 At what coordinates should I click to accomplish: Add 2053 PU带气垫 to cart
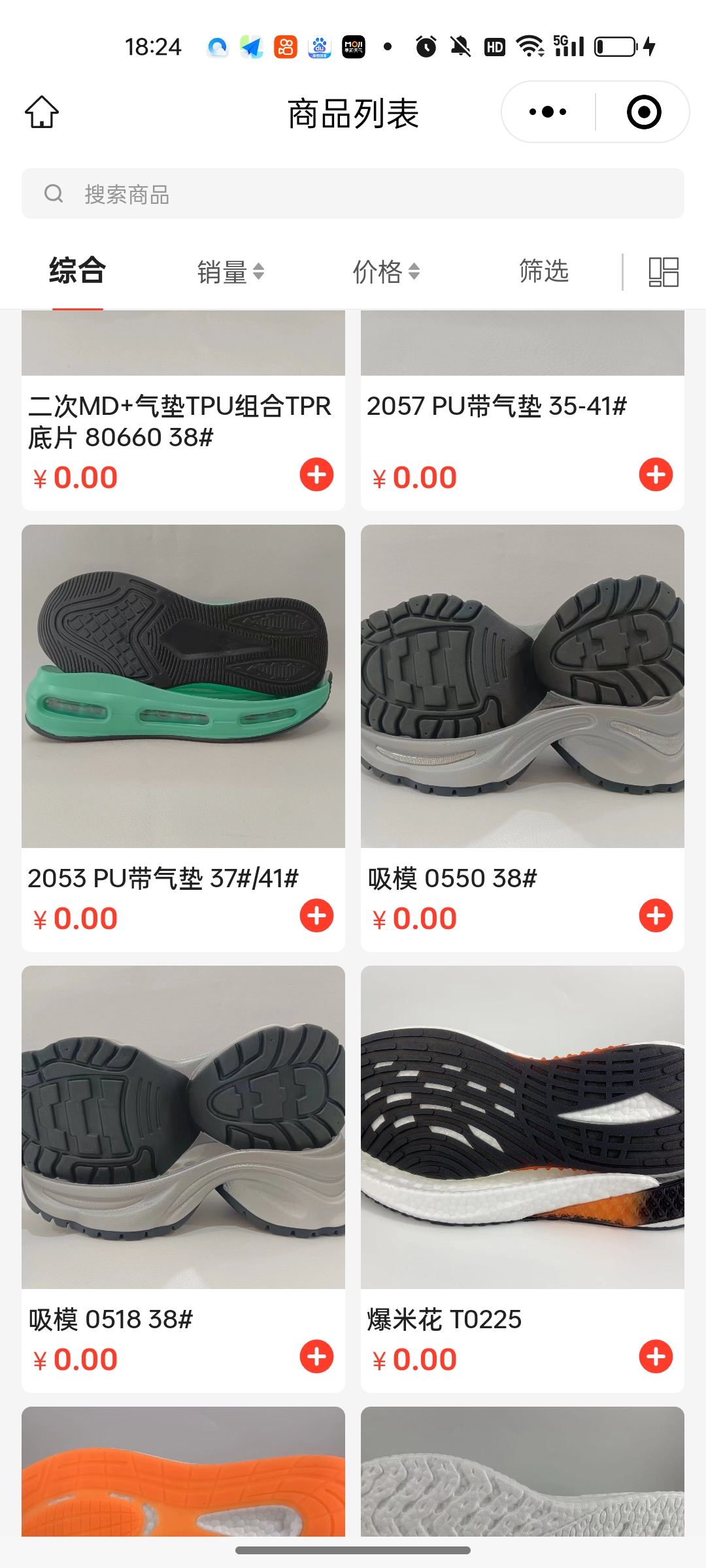(x=316, y=916)
